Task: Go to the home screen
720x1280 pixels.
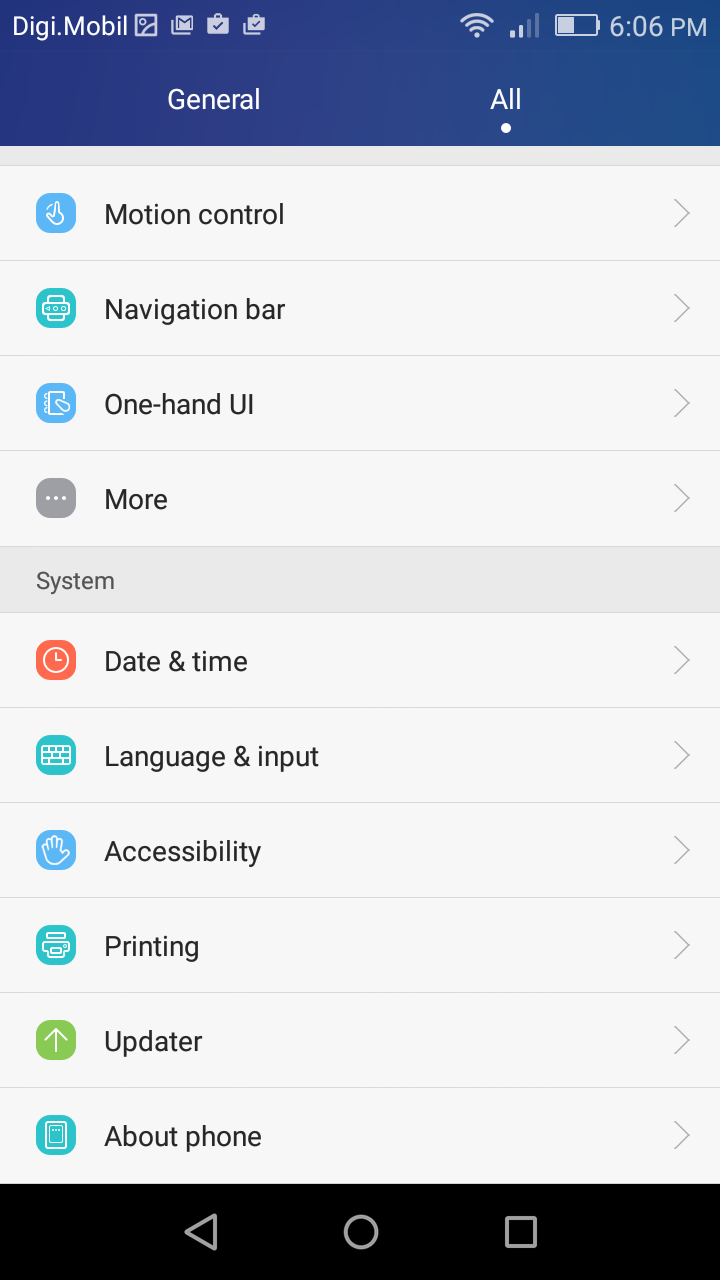Action: [x=361, y=1232]
